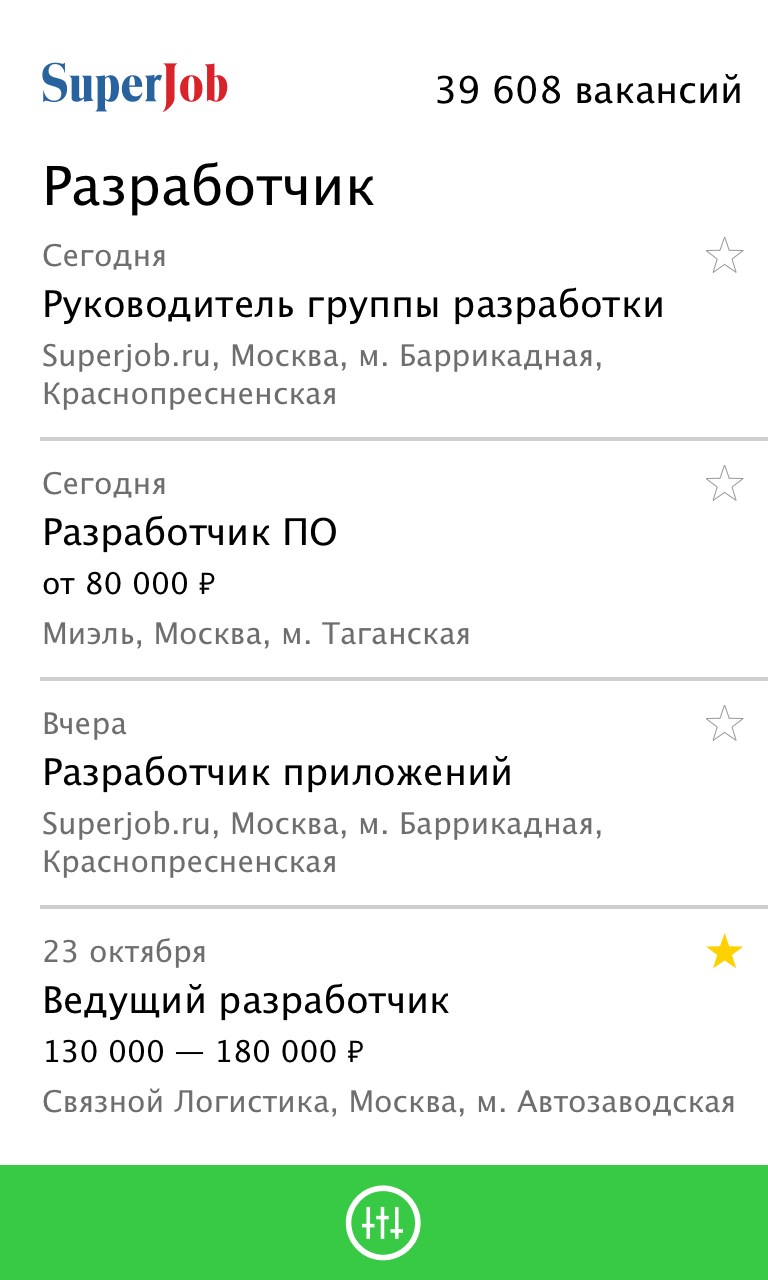Star the Разработчик ПО vacancy
This screenshot has height=1280, width=768.
pos(724,485)
